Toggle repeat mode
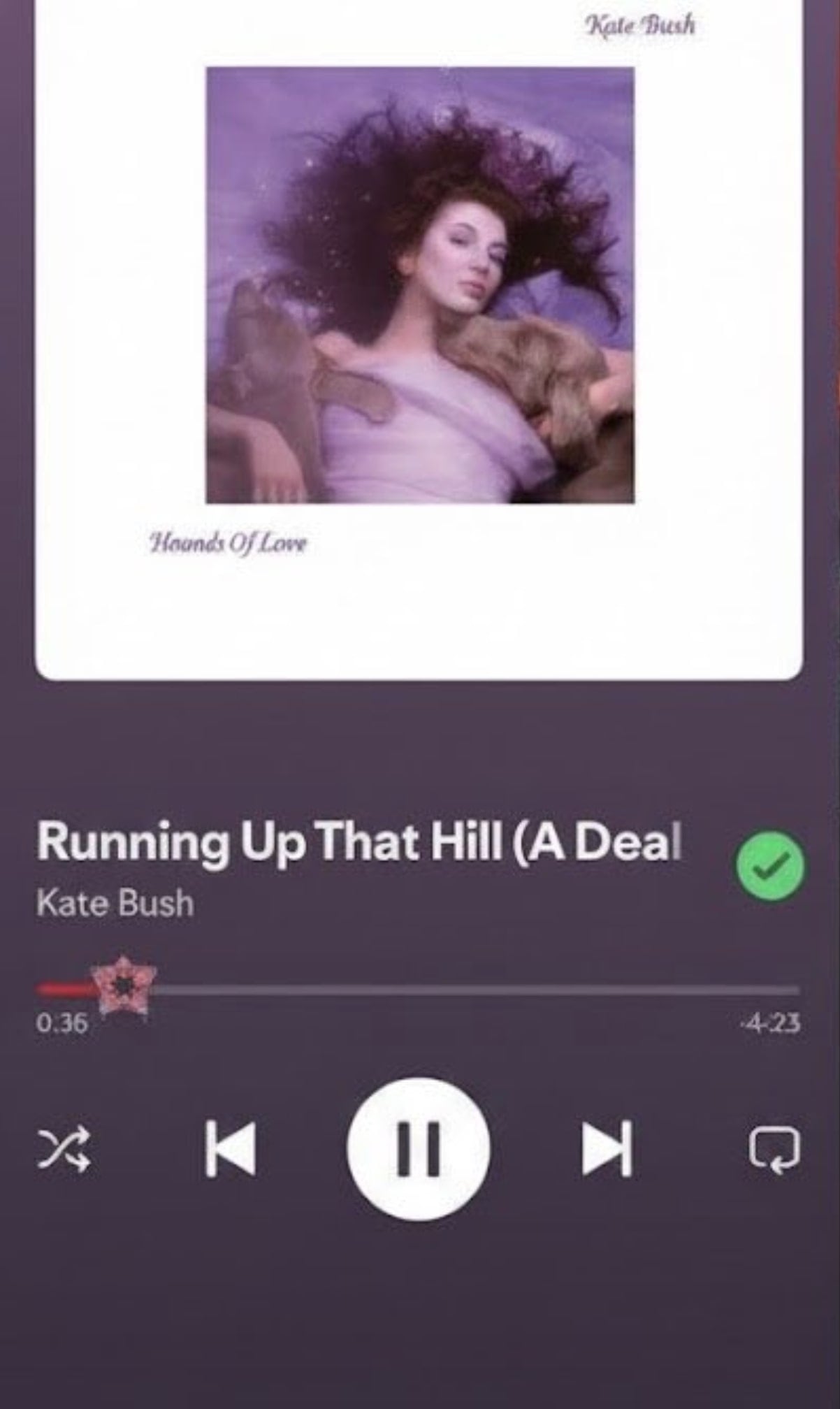The image size is (840, 1409). click(775, 1150)
